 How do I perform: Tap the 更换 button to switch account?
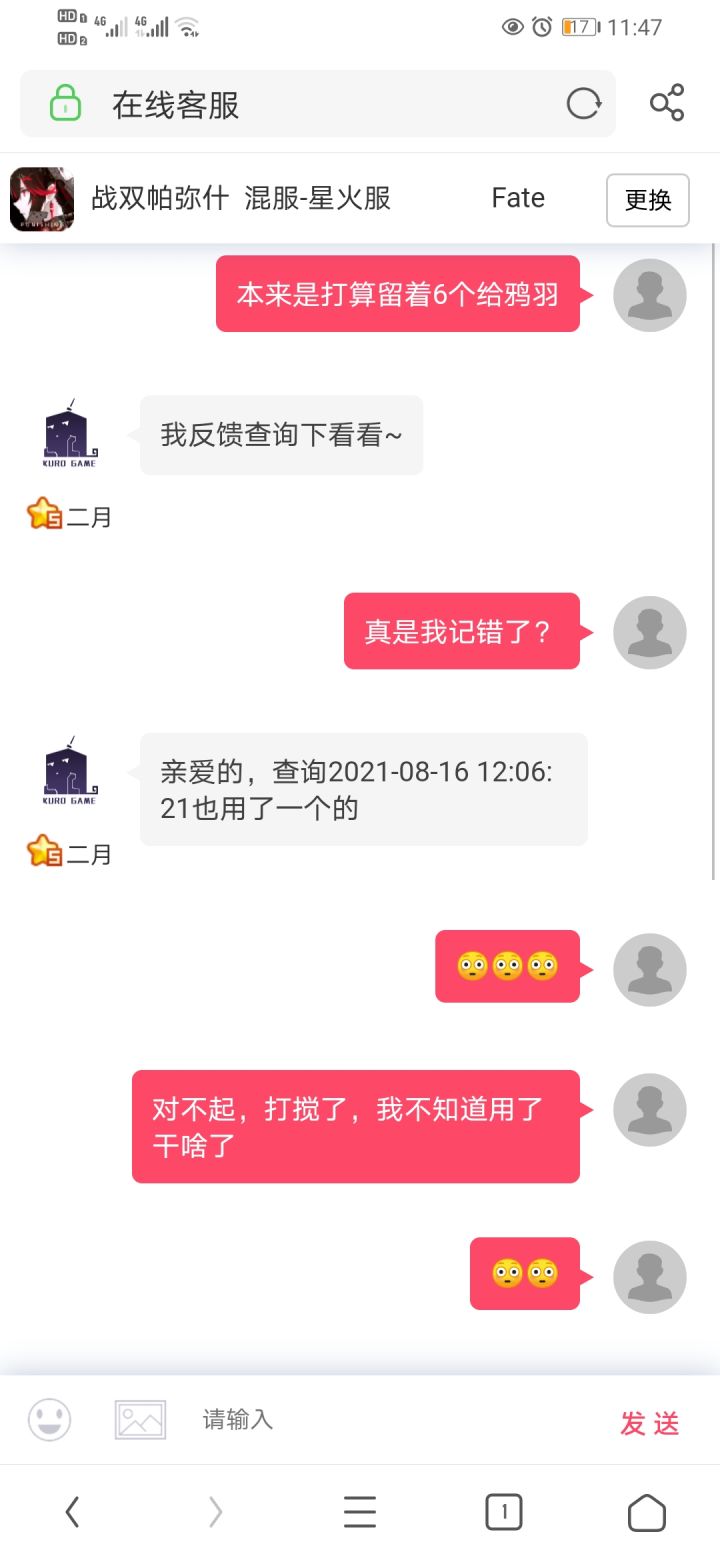point(648,200)
